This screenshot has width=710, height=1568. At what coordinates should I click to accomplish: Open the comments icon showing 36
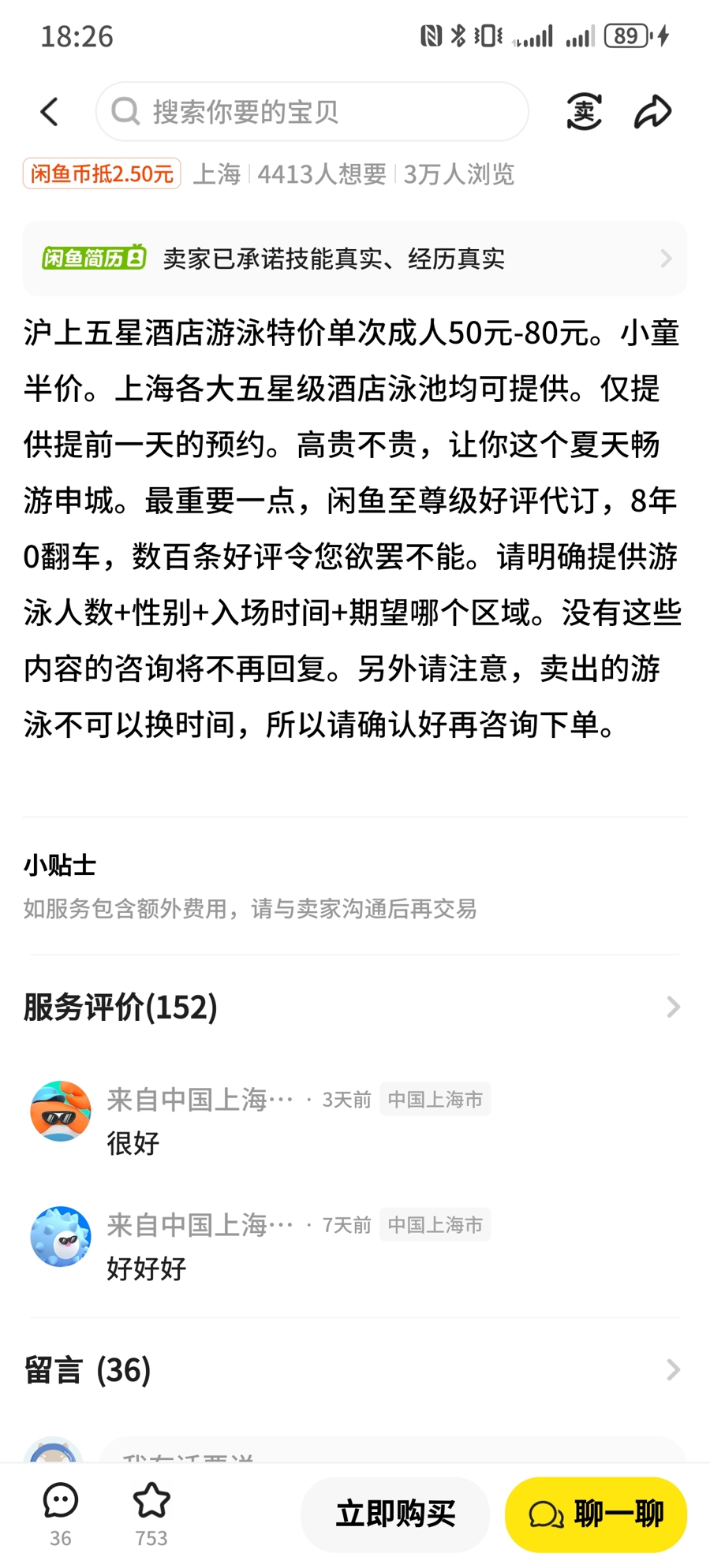(61, 1512)
